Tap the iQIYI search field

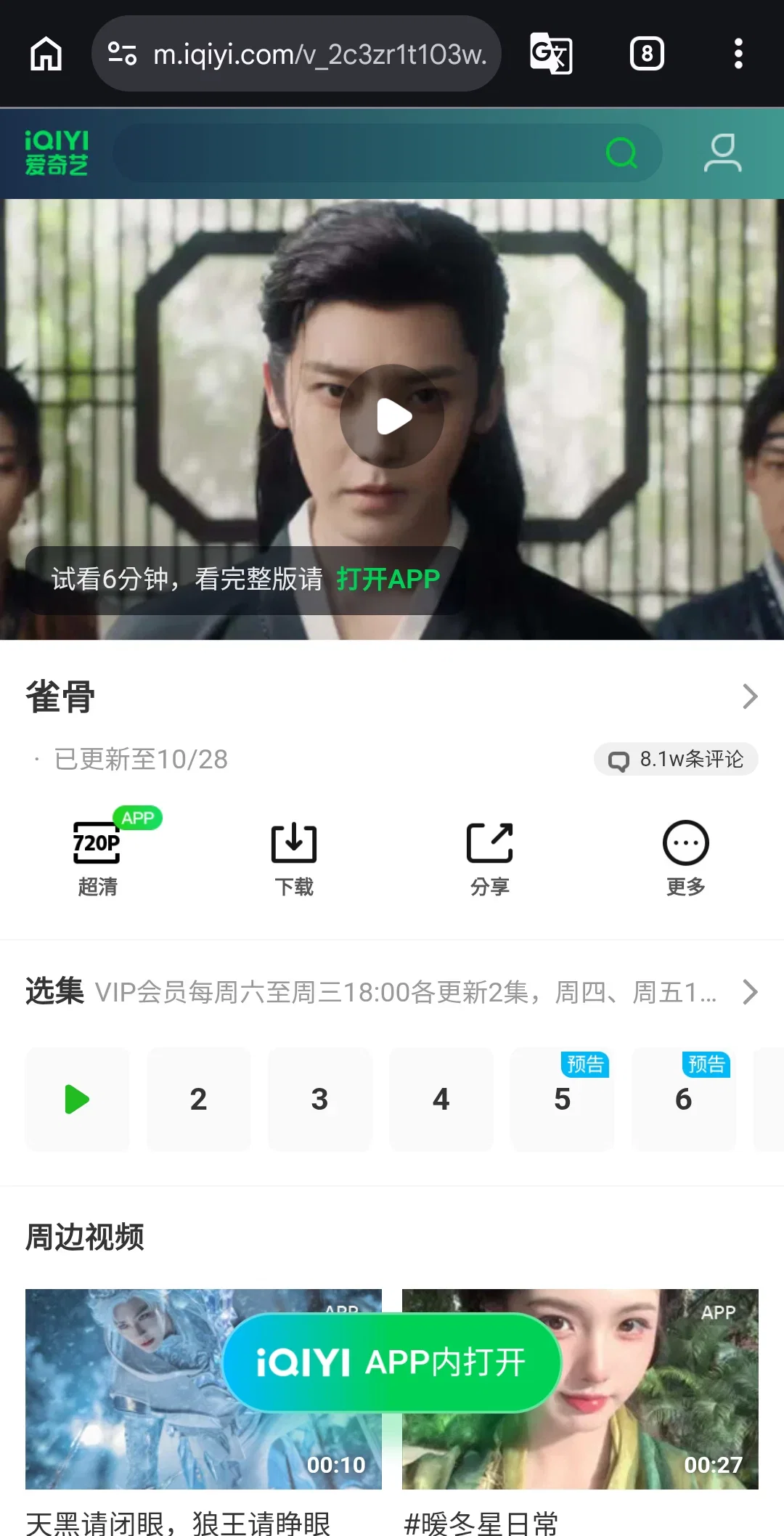click(387, 153)
